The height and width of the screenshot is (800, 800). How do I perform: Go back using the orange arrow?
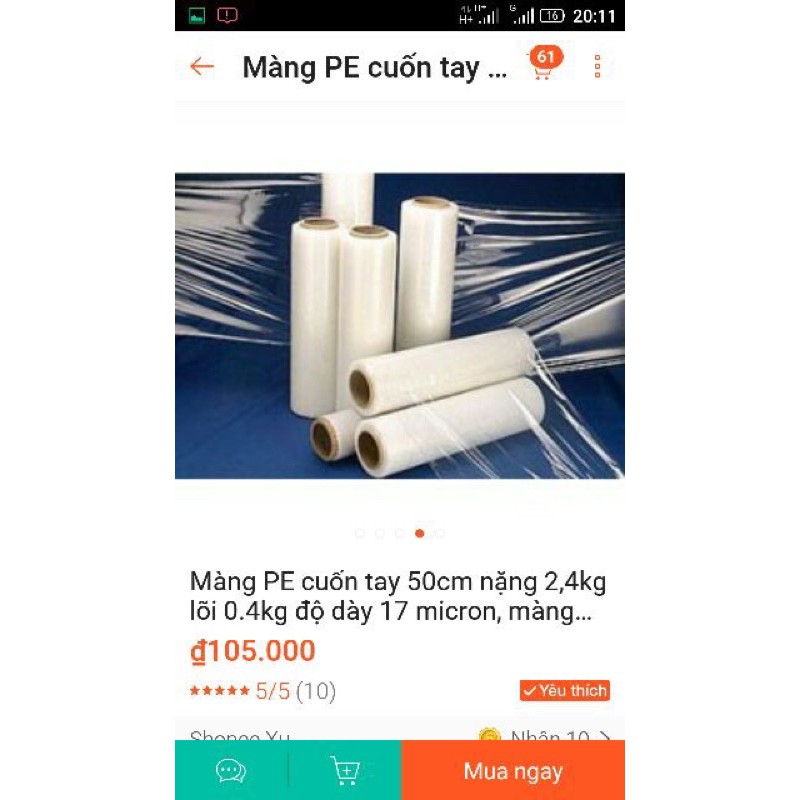pos(202,67)
